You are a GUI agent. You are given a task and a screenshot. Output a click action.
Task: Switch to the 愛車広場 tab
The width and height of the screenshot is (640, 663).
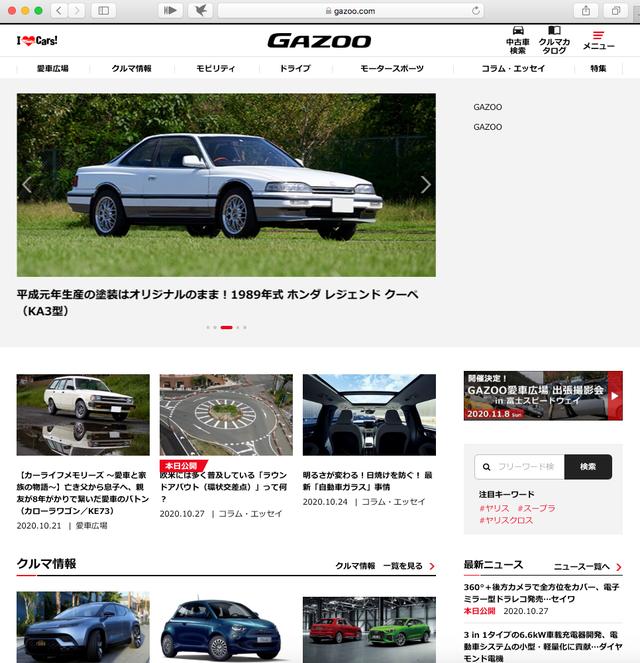tap(52, 69)
